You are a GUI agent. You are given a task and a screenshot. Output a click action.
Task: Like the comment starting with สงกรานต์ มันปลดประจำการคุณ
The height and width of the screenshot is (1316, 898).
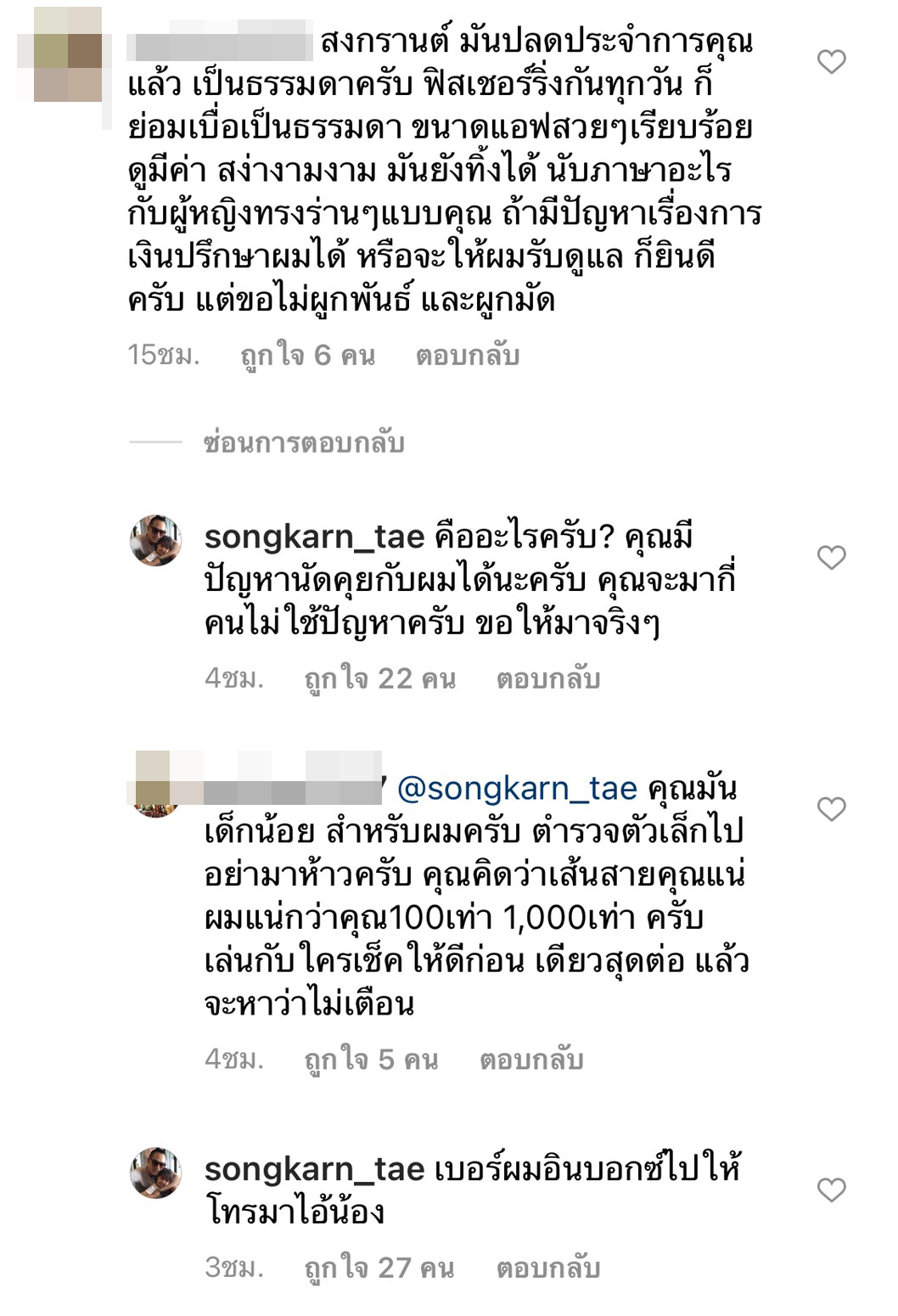point(831,62)
